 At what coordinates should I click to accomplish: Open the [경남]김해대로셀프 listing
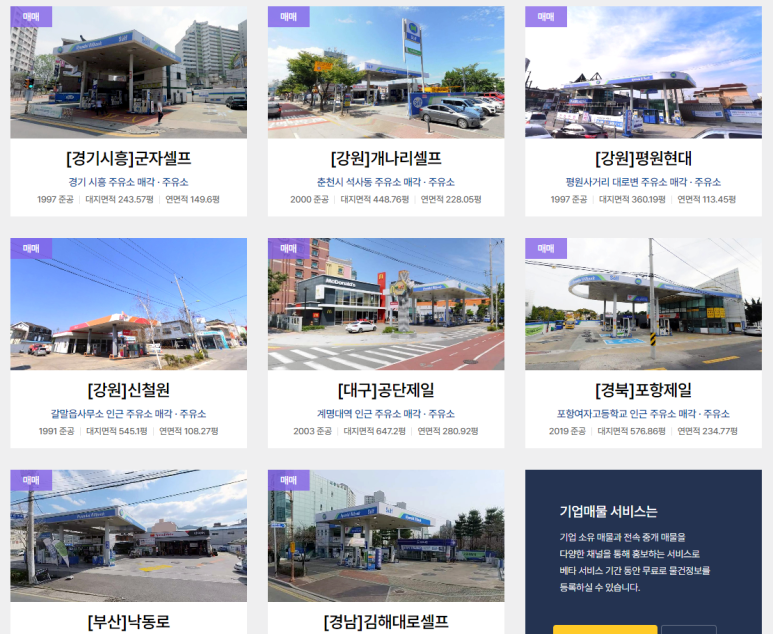385,621
